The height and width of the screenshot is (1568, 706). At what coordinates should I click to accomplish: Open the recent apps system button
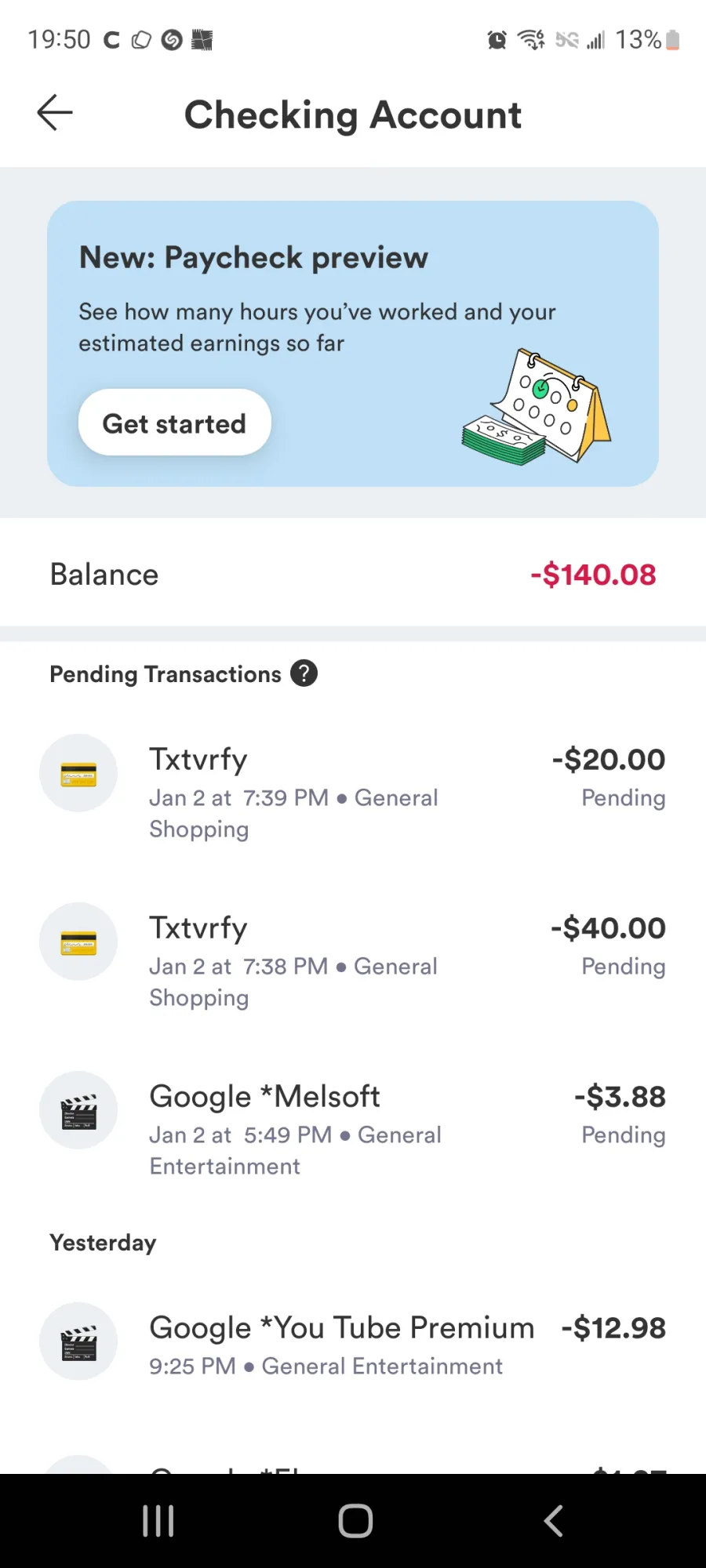[158, 1521]
